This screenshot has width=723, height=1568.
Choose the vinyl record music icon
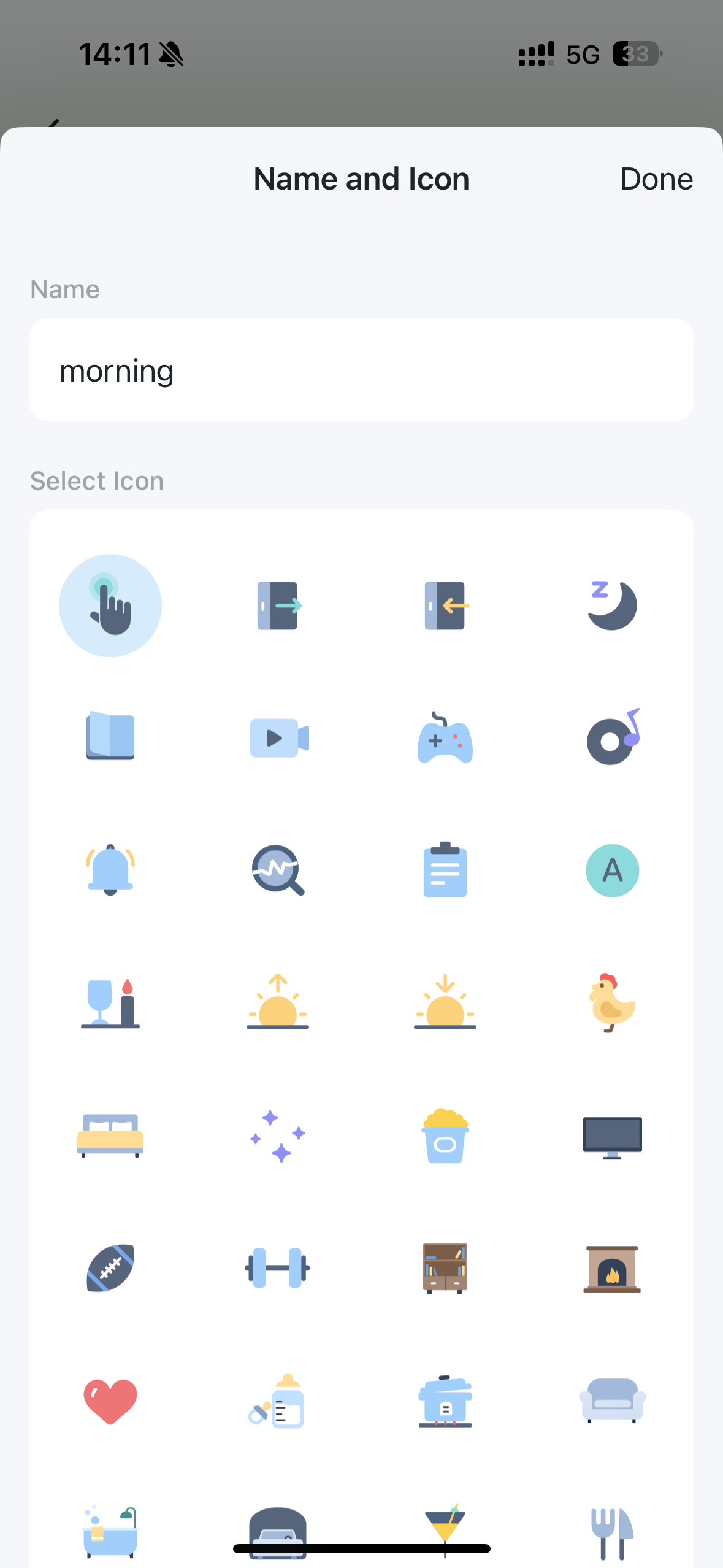point(612,738)
